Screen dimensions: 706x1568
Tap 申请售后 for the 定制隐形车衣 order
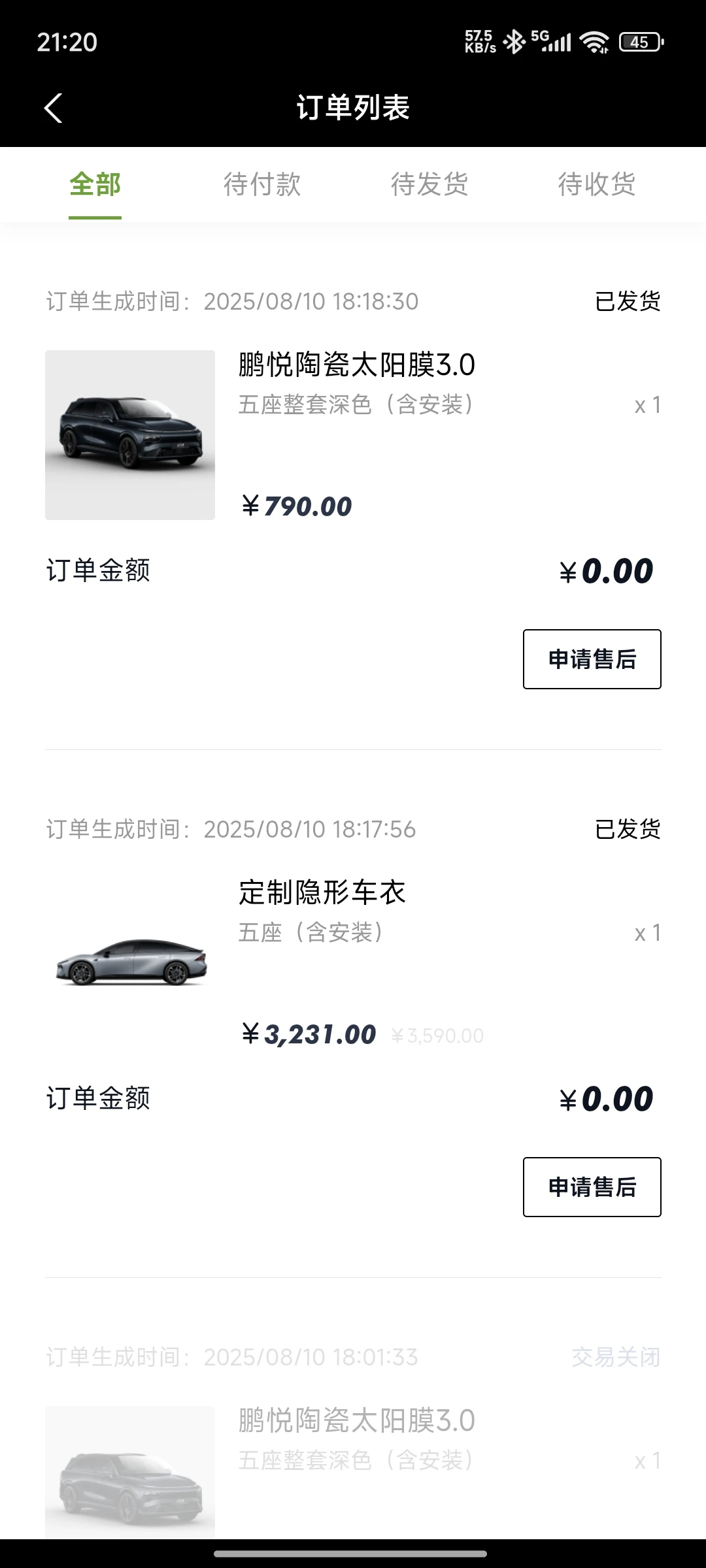[592, 1187]
